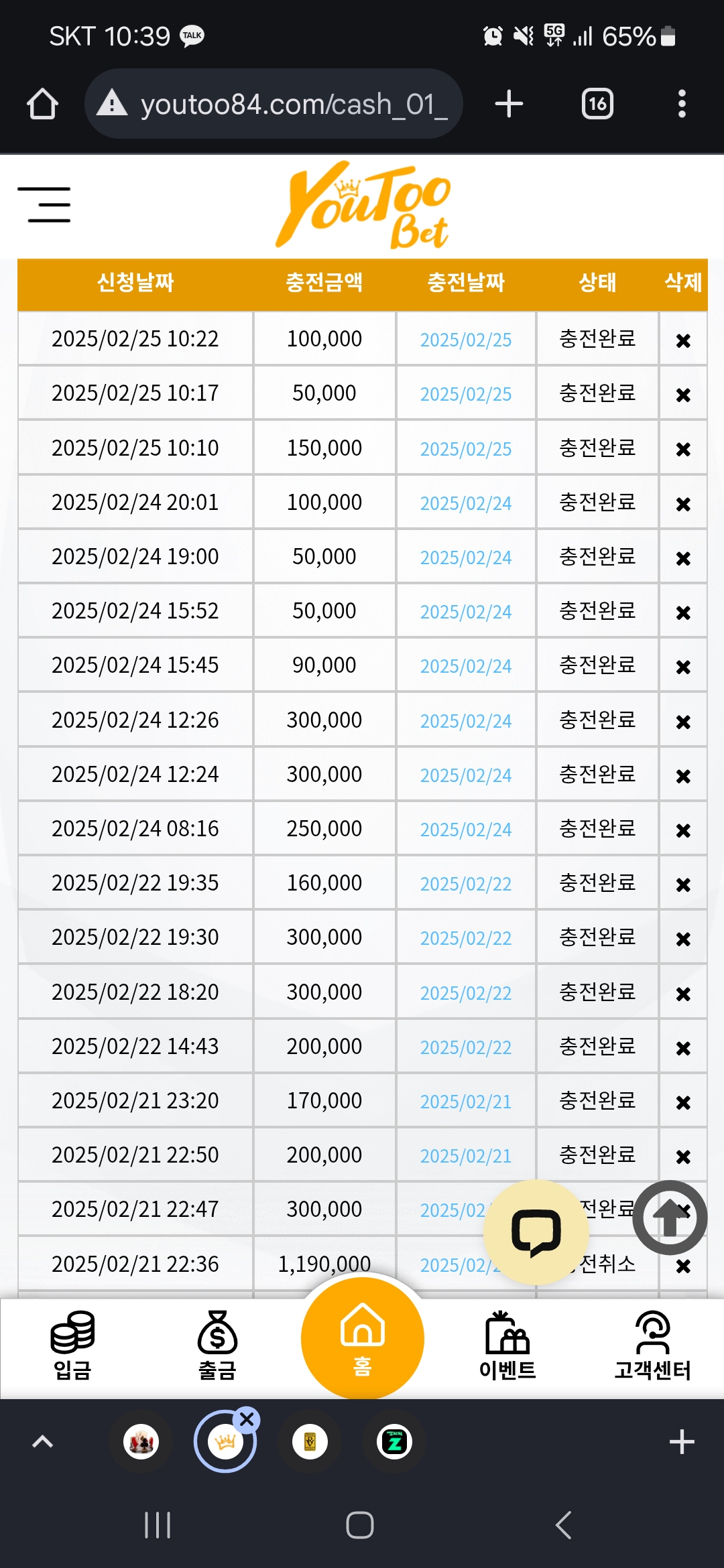Tap the system back button
This screenshot has width=724, height=1568.
pyautogui.click(x=564, y=1525)
